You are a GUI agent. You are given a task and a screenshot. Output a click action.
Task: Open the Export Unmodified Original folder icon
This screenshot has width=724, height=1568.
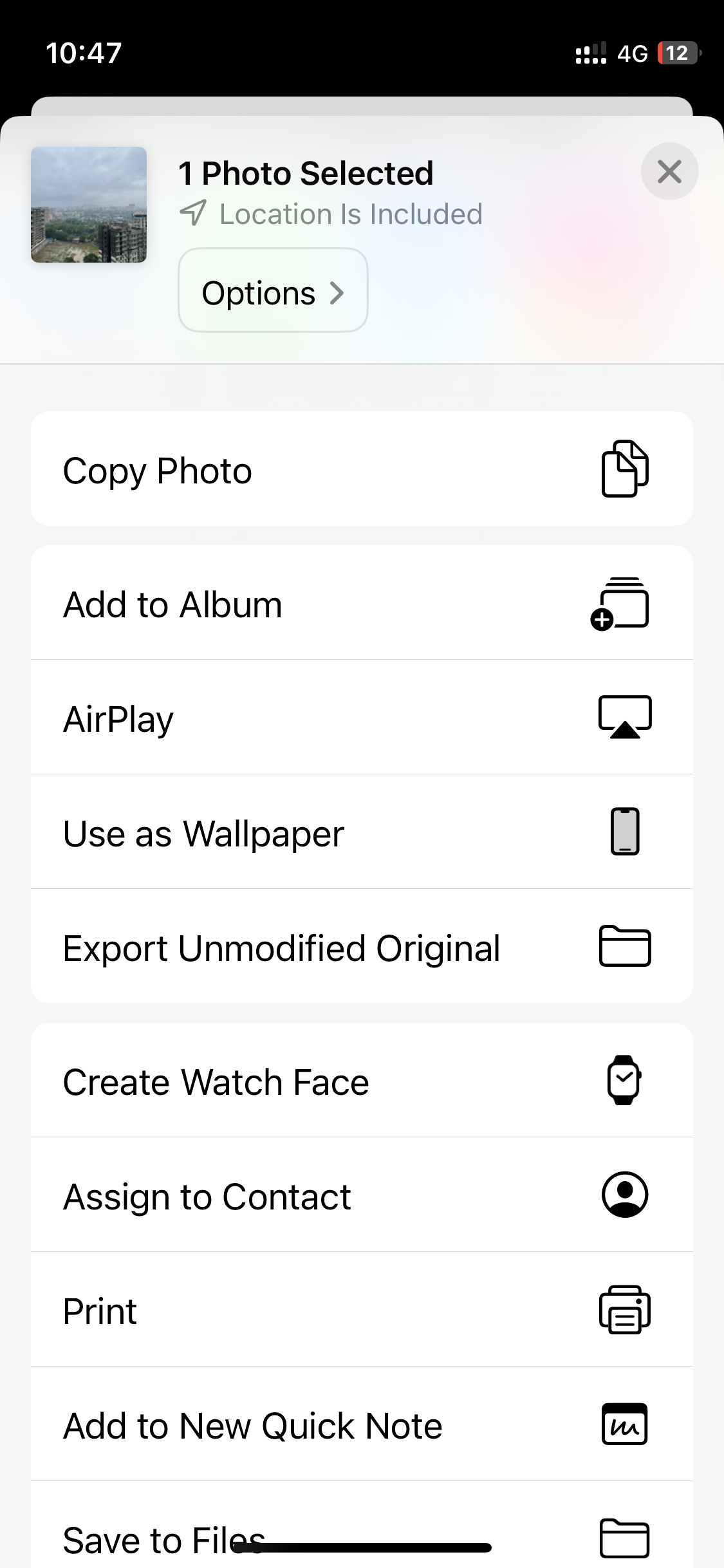pyautogui.click(x=625, y=946)
